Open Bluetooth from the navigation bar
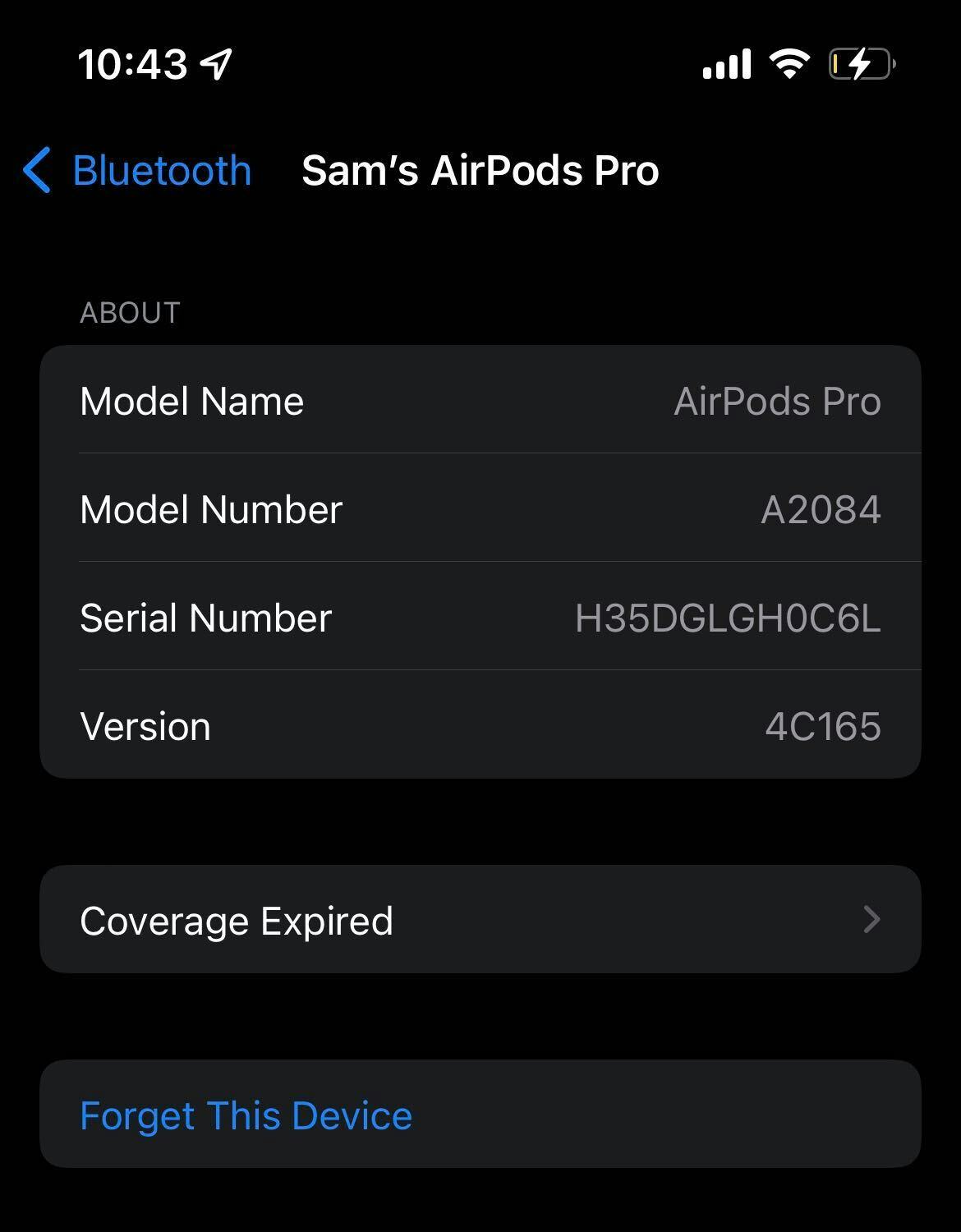961x1232 pixels. point(163,170)
